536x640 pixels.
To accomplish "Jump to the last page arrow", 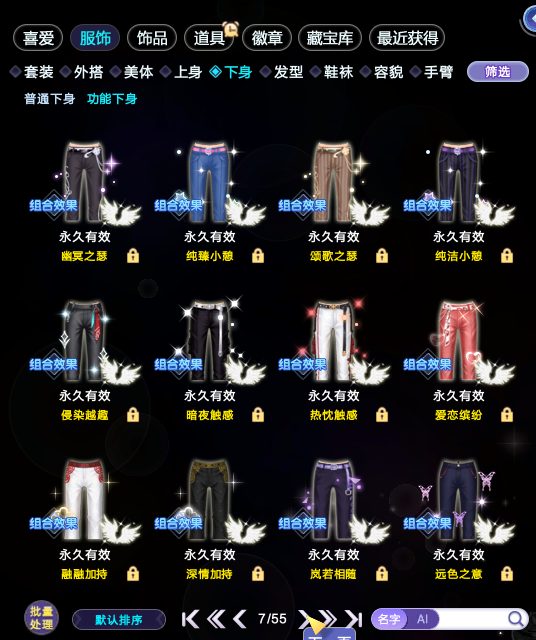I will (354, 619).
